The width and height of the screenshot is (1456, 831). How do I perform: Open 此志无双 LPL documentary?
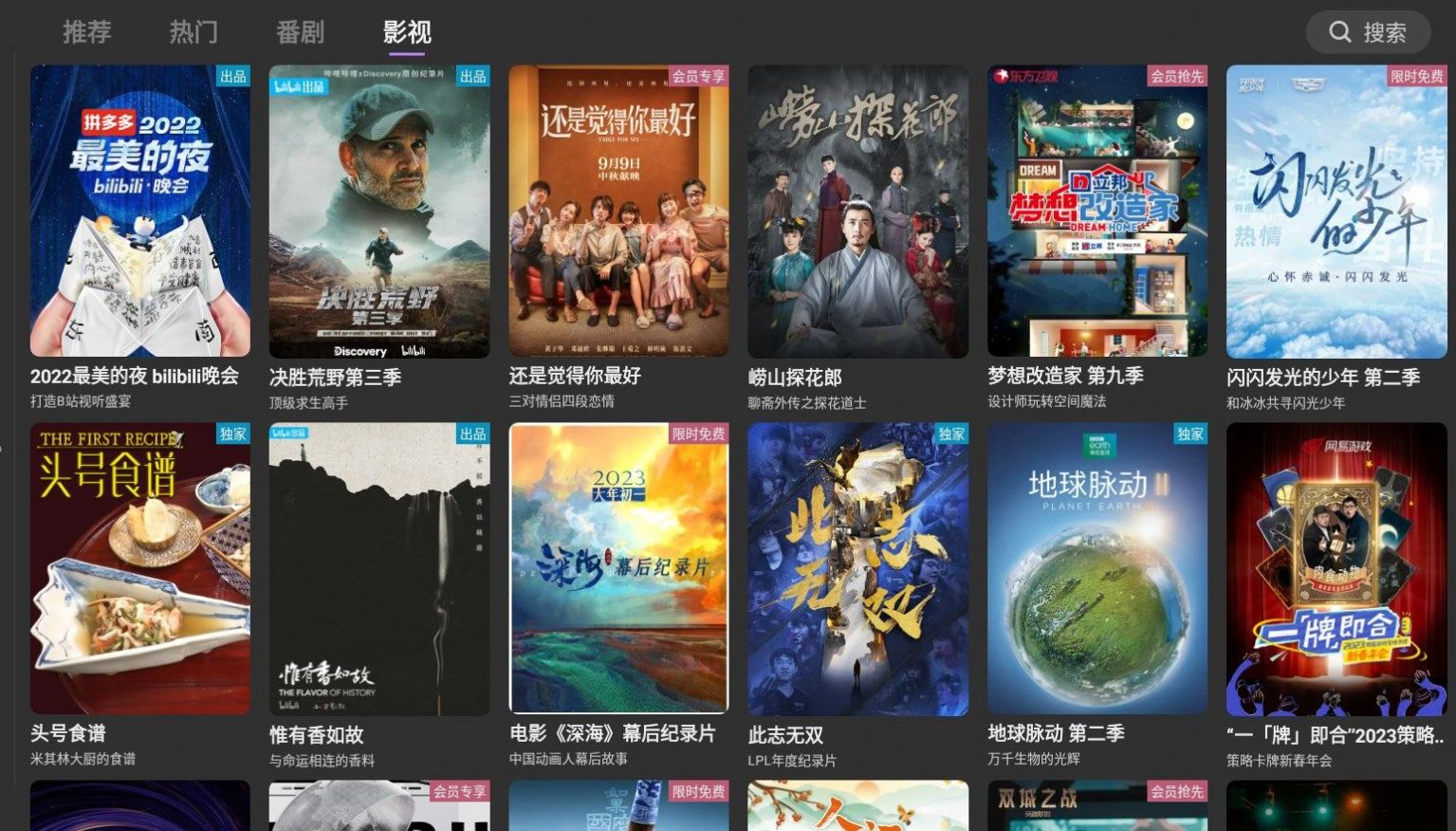pyautogui.click(x=857, y=568)
